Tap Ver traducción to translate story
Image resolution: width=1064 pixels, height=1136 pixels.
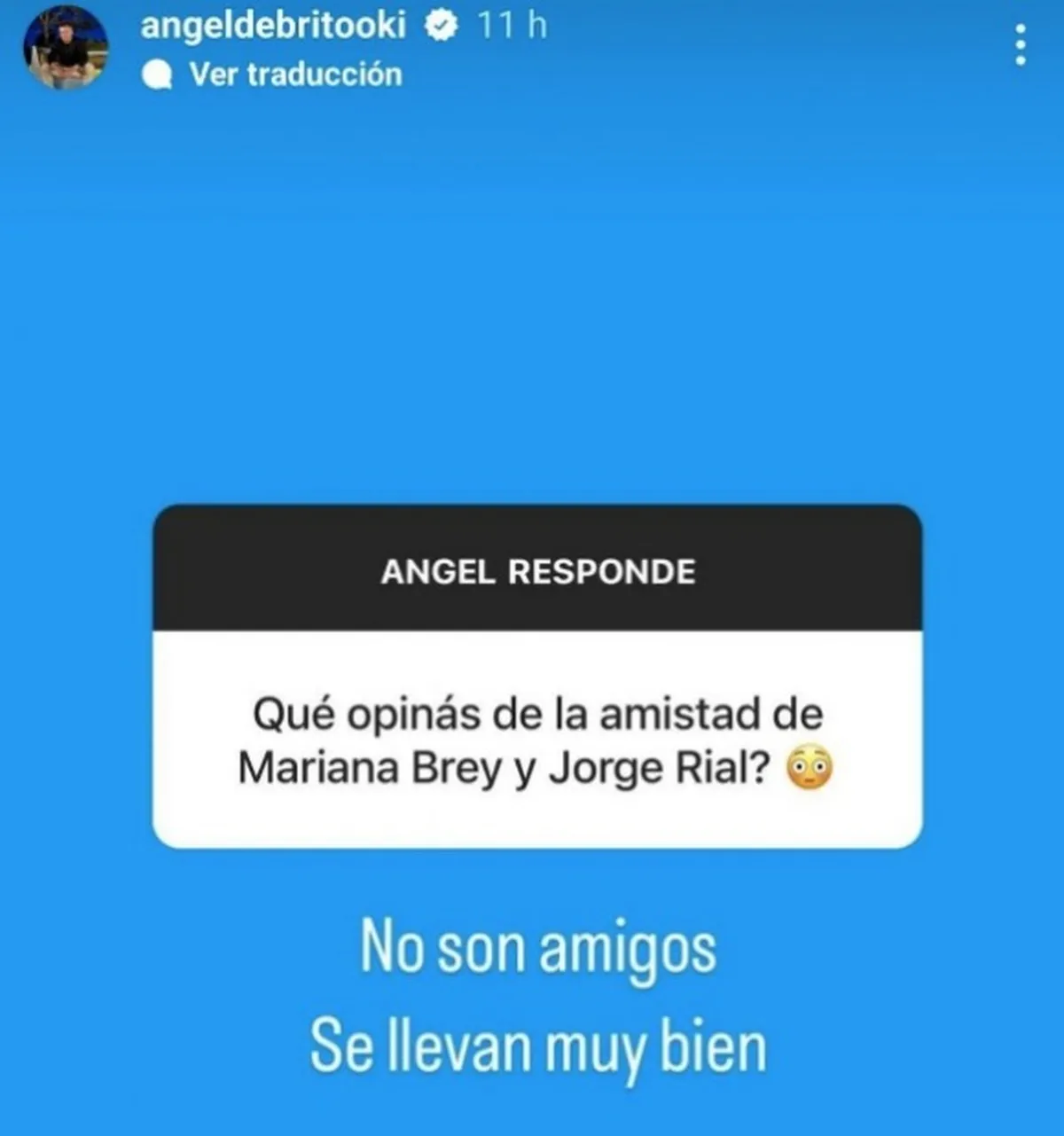(x=294, y=74)
